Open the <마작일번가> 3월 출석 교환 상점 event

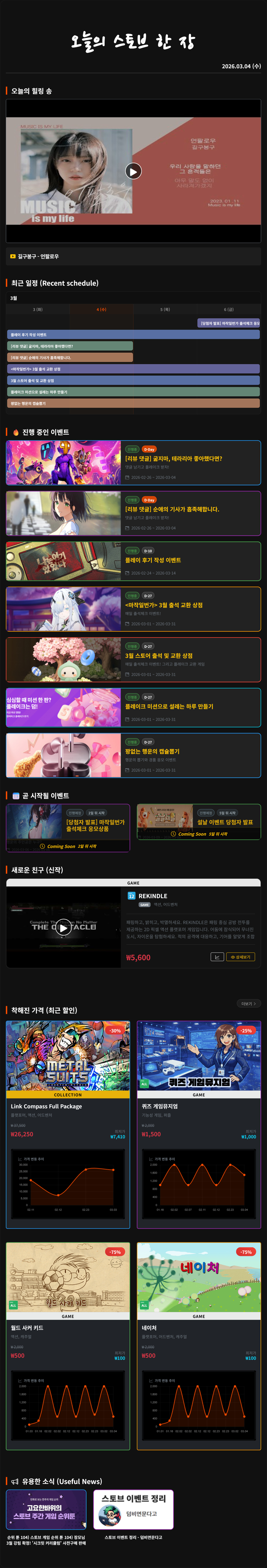(x=133, y=609)
